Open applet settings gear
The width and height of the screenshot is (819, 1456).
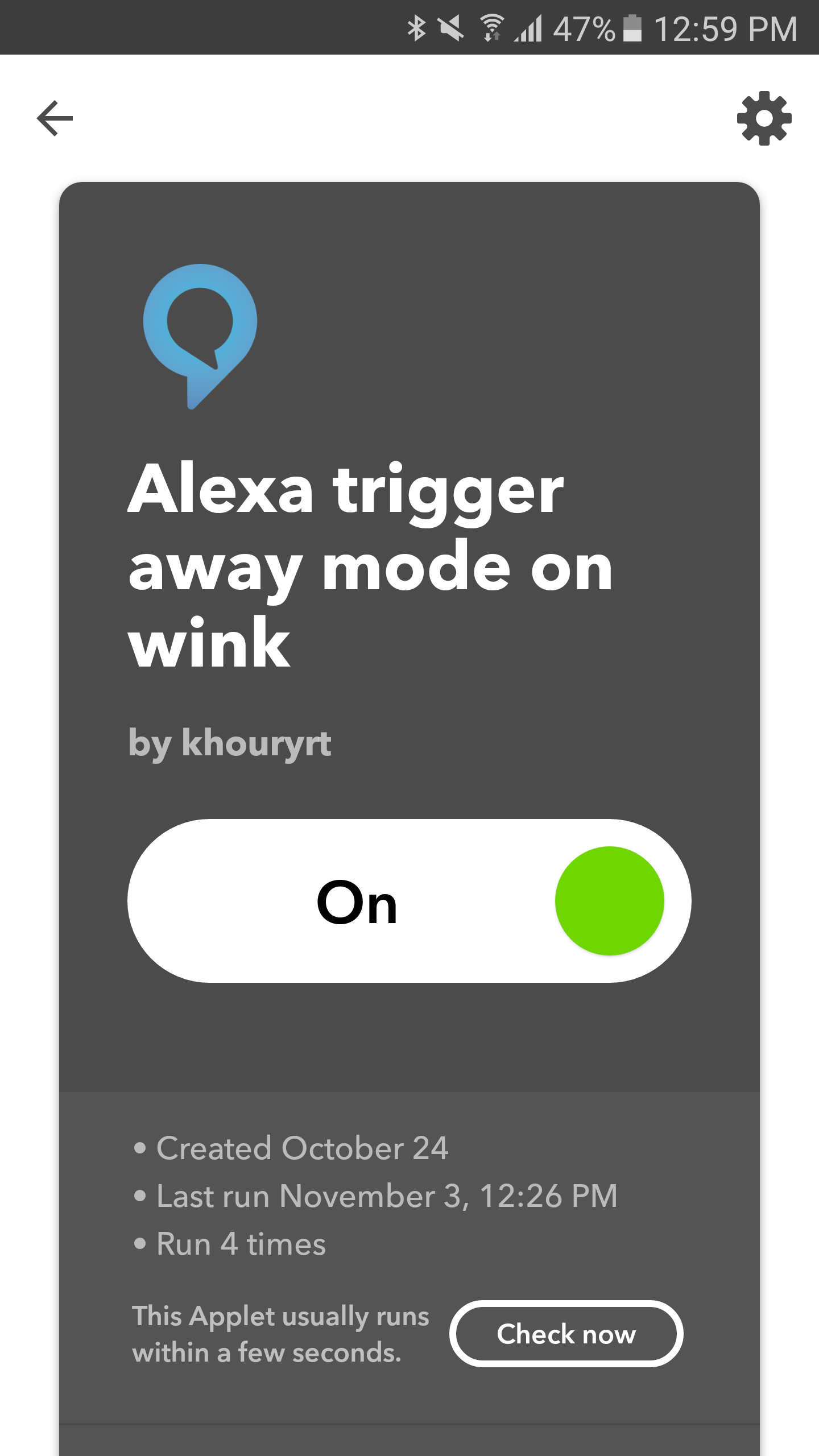(x=764, y=118)
